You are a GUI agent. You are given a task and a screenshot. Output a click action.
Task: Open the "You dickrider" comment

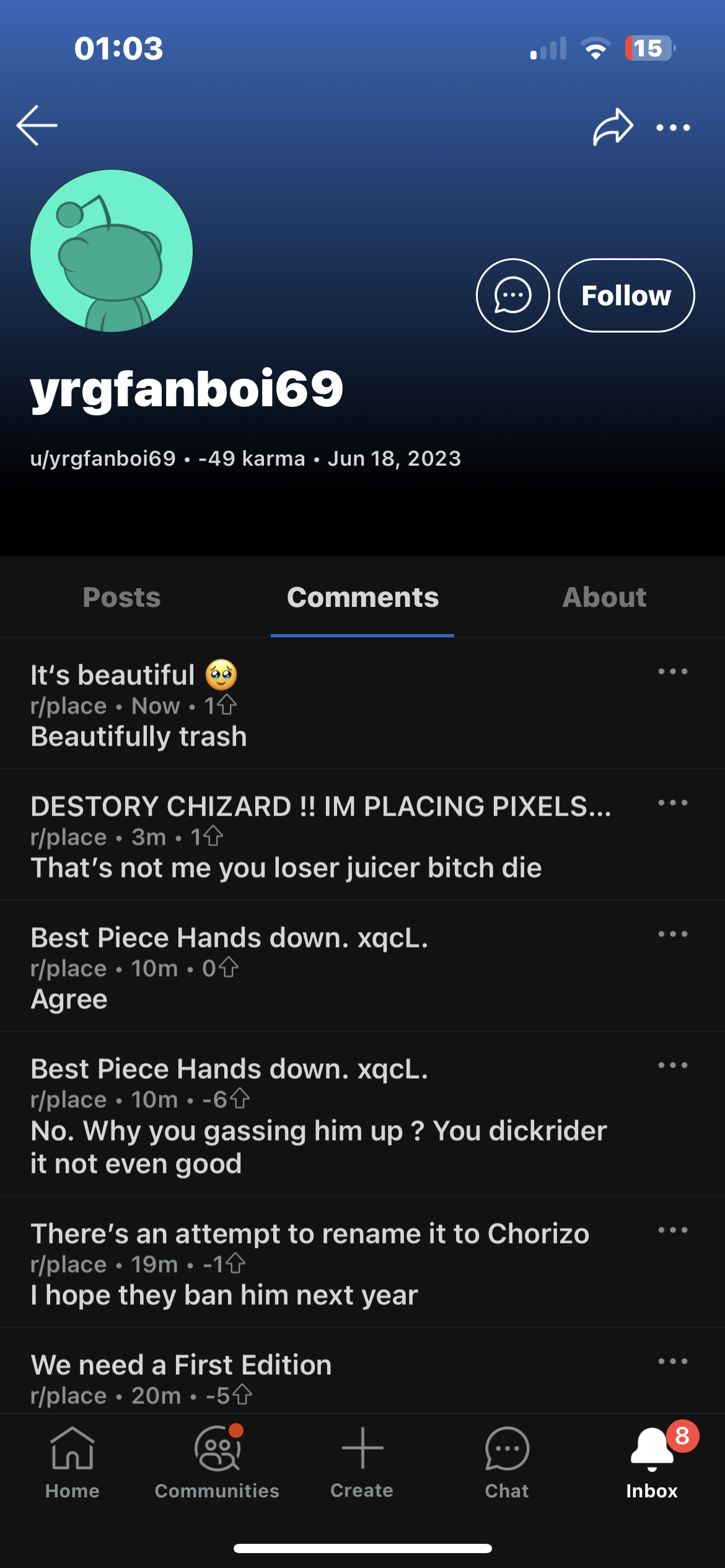click(319, 1147)
